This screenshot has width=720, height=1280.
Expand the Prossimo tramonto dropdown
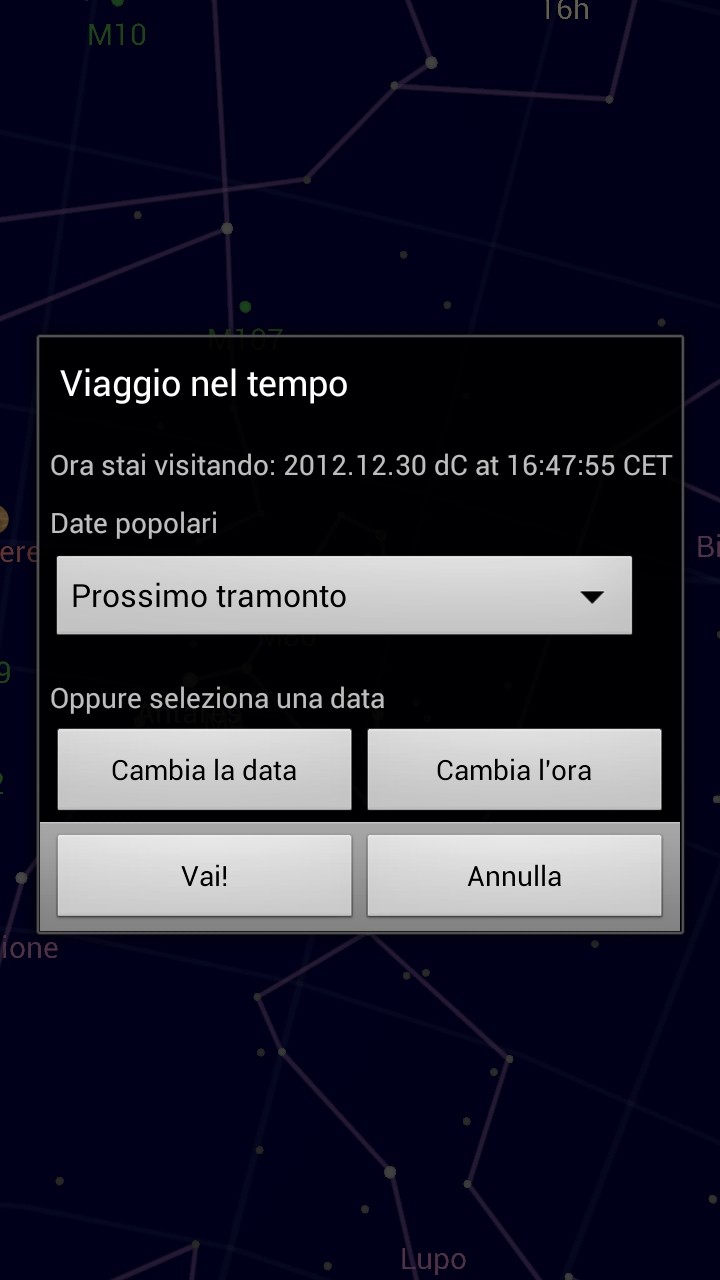click(344, 596)
